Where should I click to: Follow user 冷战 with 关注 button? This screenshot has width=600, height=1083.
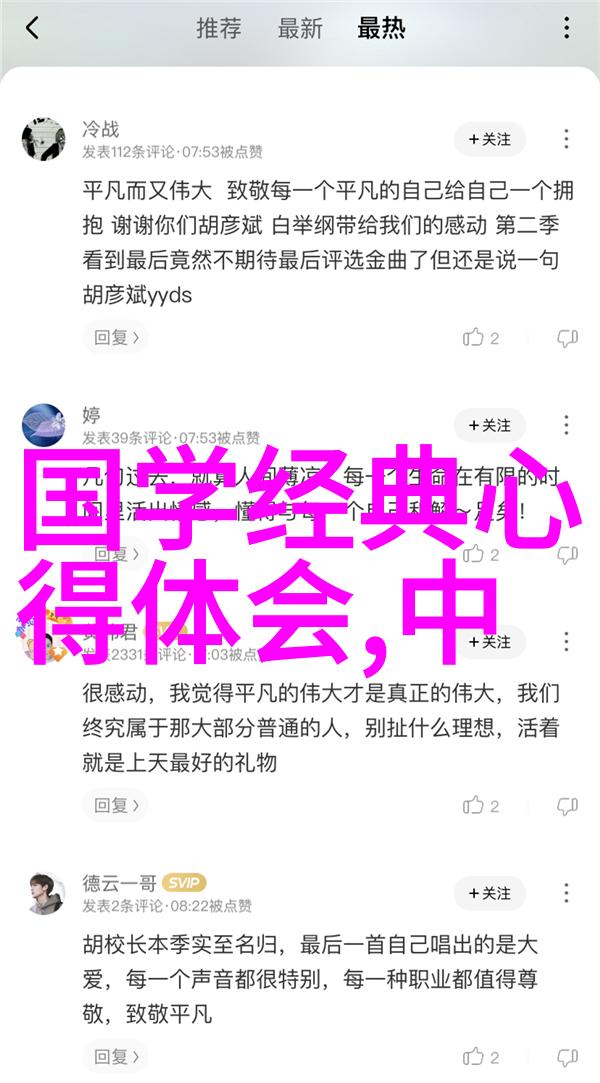pyautogui.click(x=490, y=140)
